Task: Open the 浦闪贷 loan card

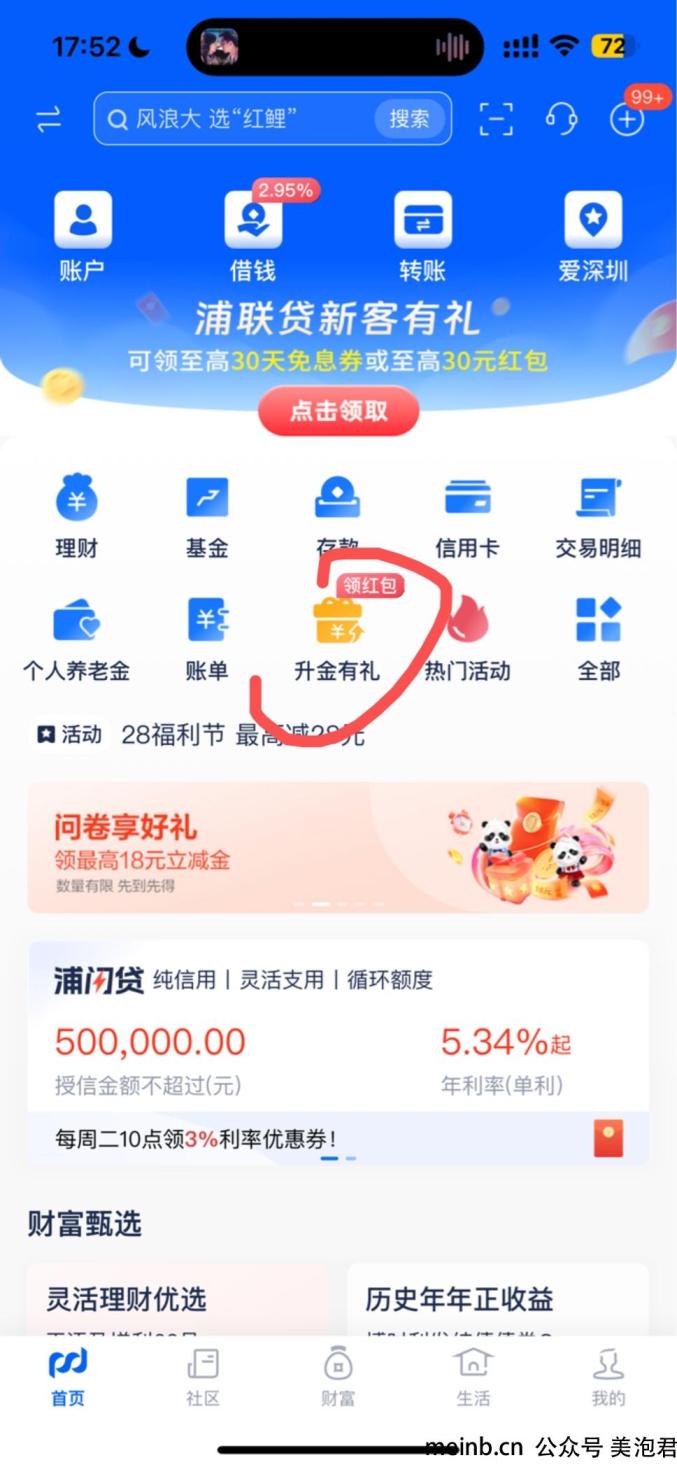Action: click(x=338, y=1040)
